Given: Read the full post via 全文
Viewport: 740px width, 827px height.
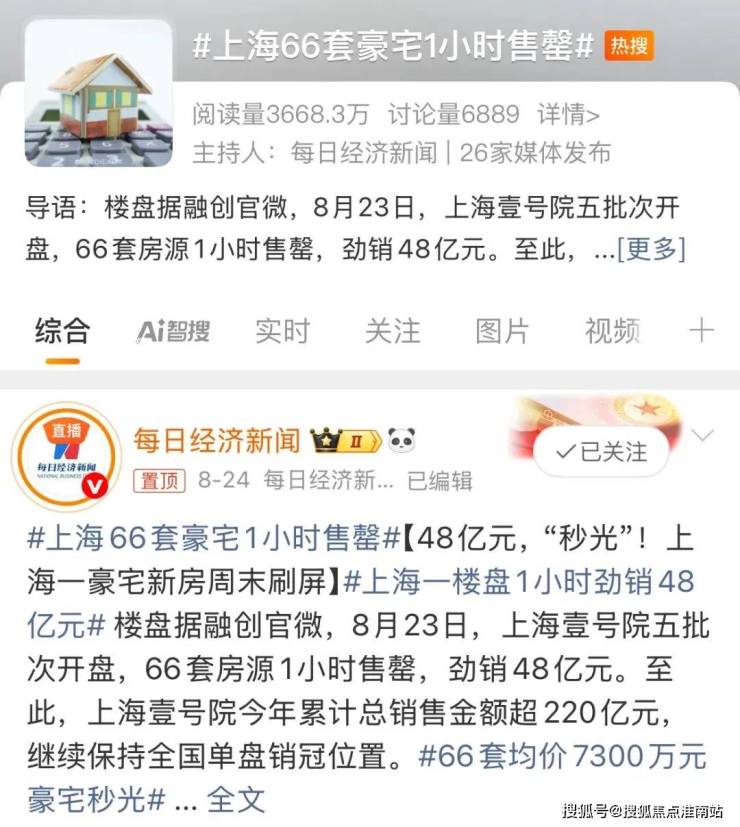Looking at the screenshot, I should tap(236, 798).
